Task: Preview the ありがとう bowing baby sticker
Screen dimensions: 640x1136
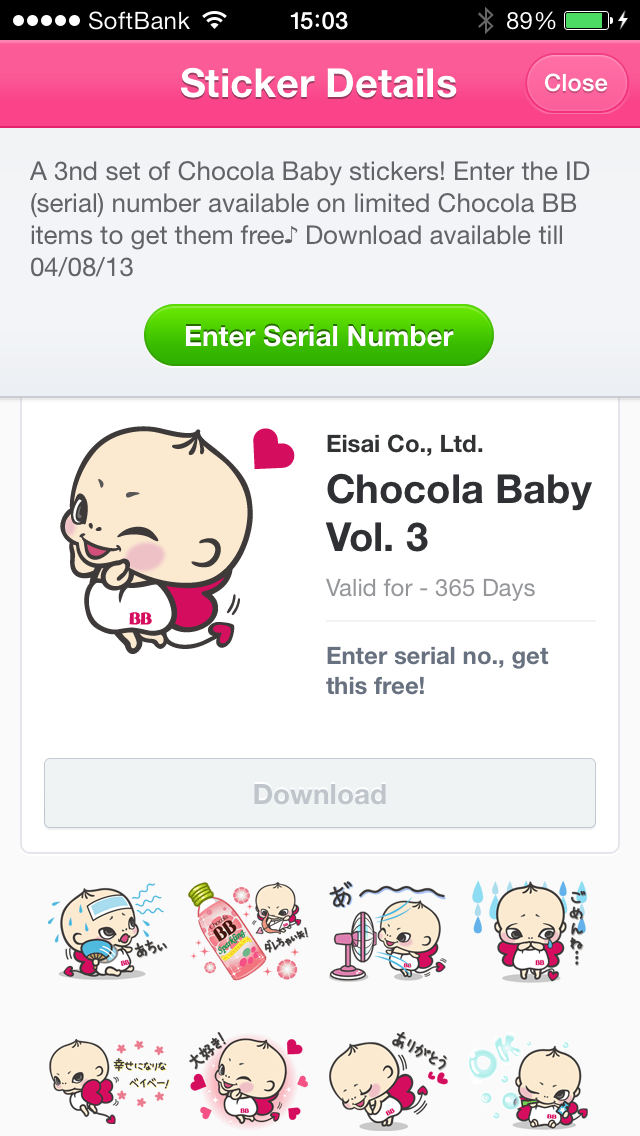Action: click(388, 1082)
